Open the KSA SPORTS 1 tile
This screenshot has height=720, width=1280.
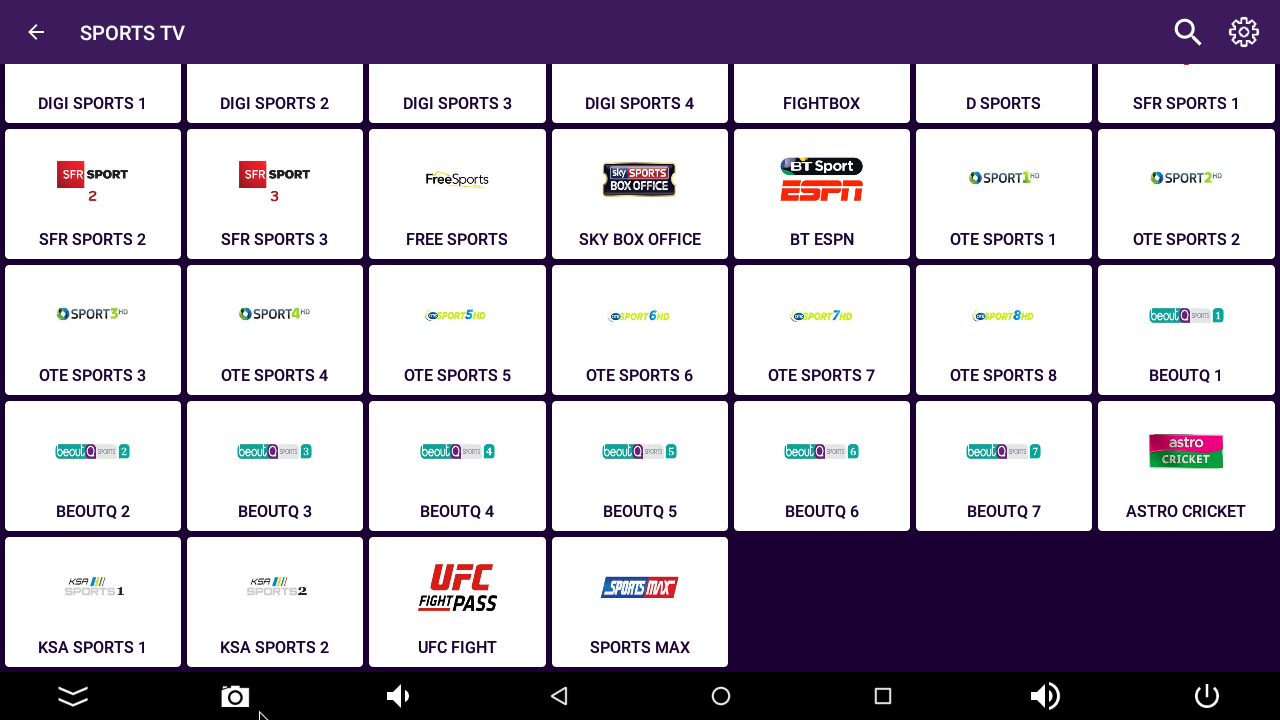point(93,602)
